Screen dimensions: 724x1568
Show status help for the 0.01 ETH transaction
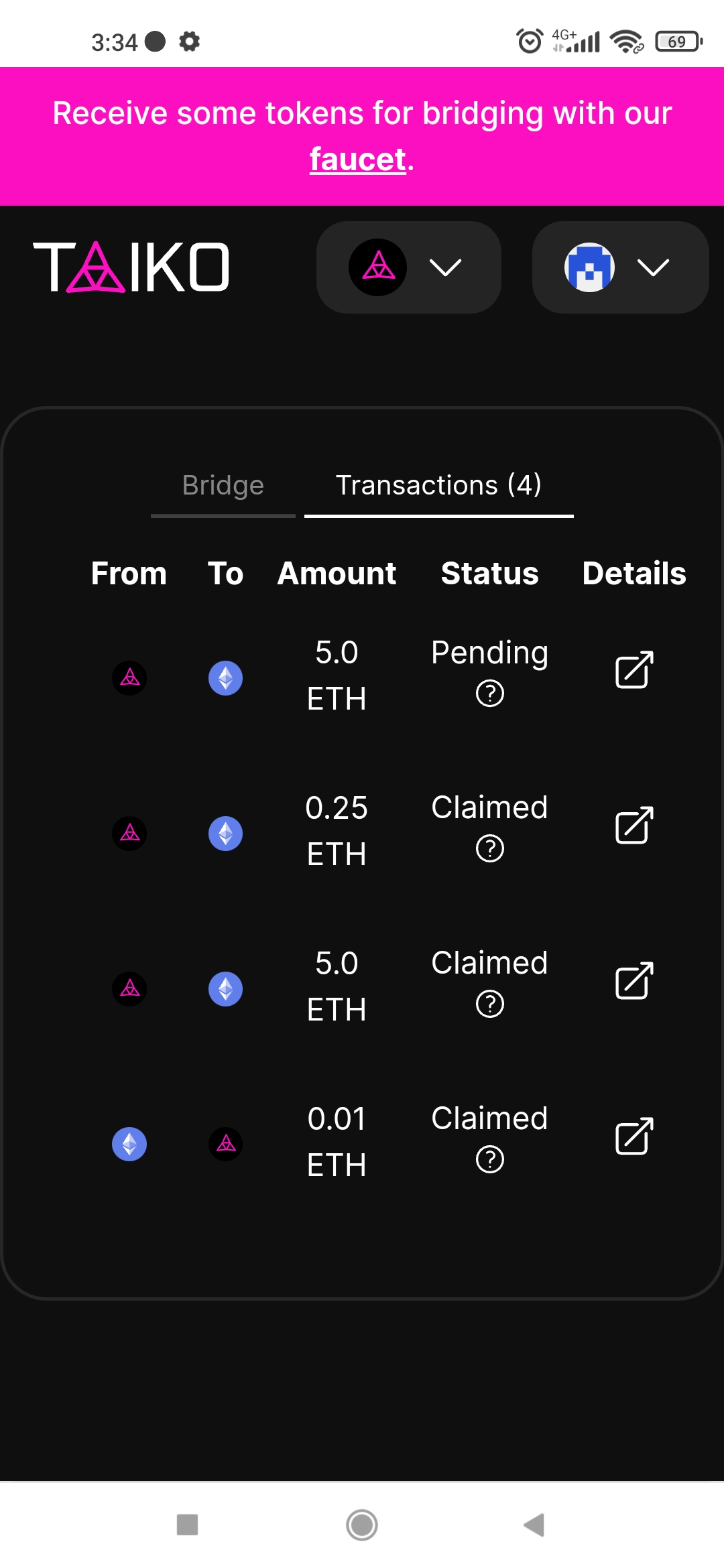490,1160
